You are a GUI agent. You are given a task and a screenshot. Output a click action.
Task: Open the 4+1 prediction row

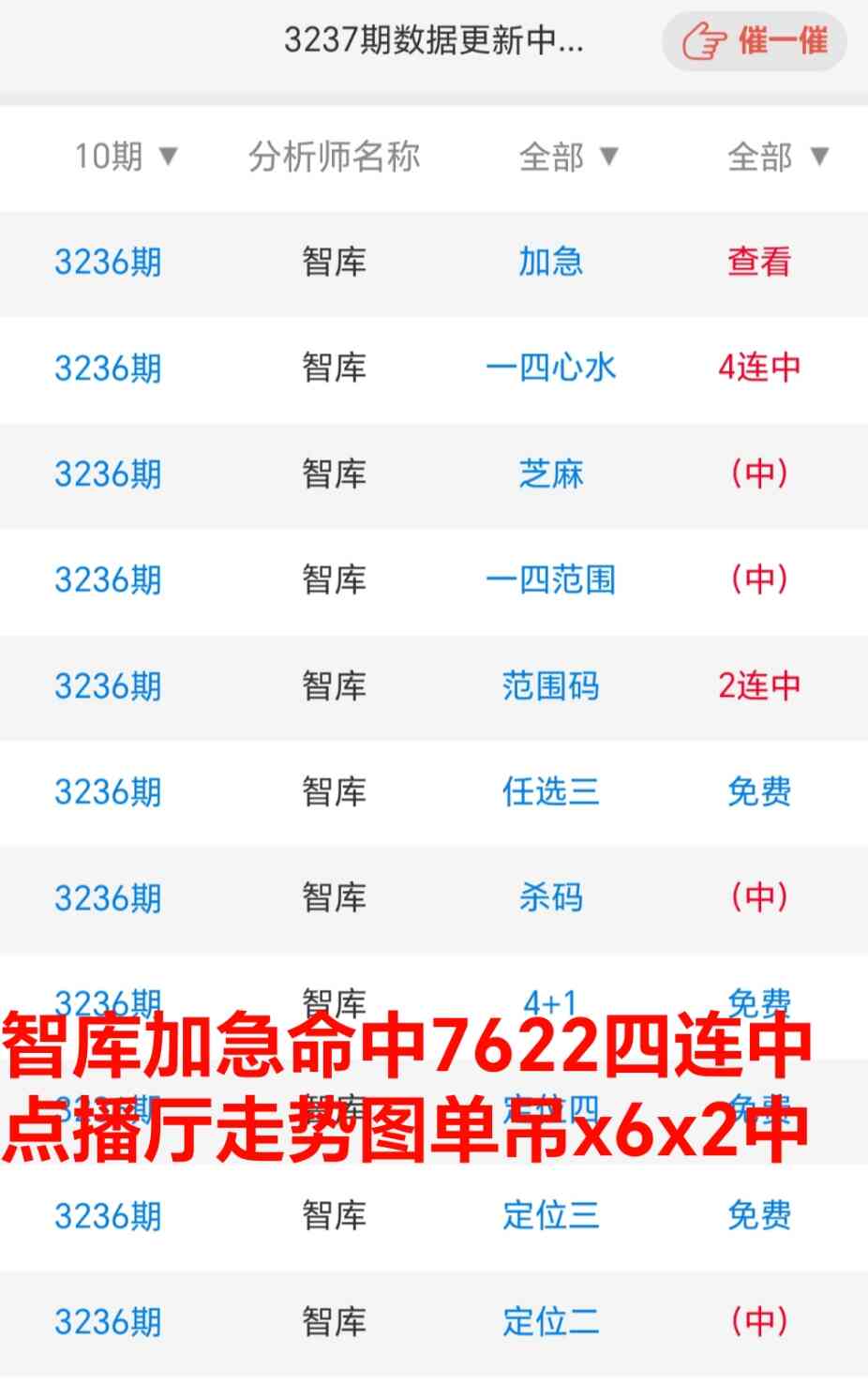click(x=551, y=1004)
